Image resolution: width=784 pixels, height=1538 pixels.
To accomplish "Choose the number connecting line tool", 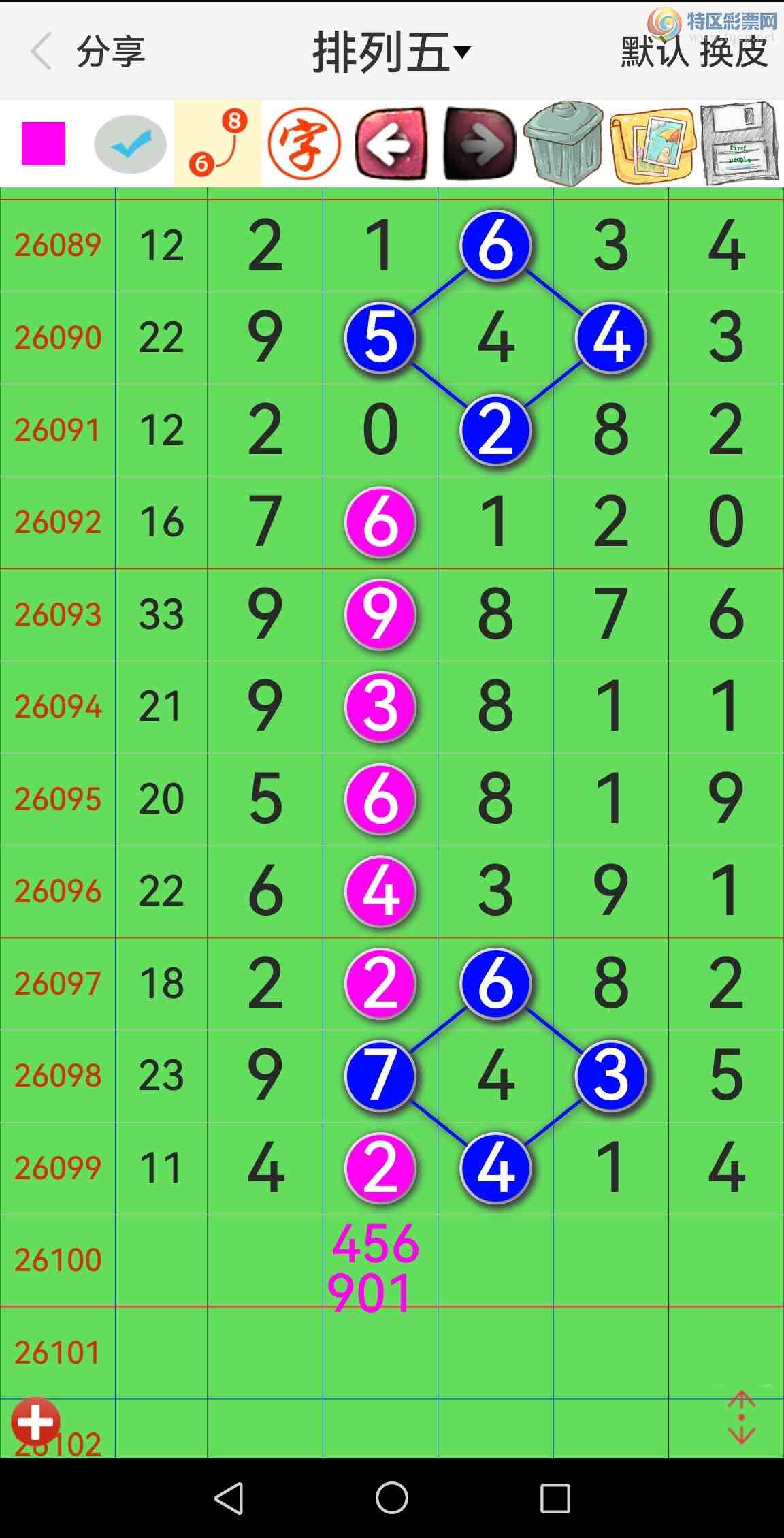I will pos(218,144).
